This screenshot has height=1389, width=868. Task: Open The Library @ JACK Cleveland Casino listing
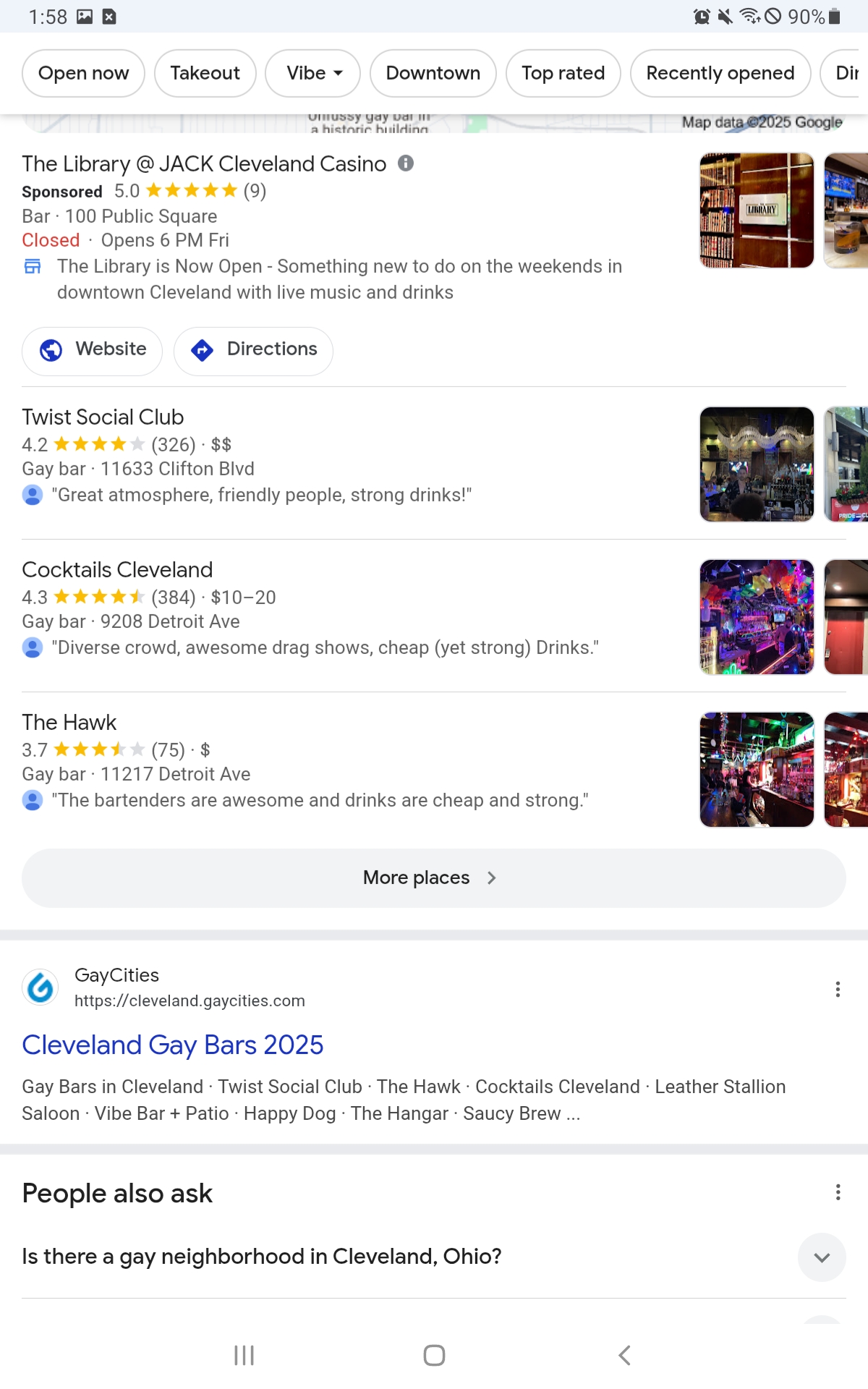pos(204,164)
